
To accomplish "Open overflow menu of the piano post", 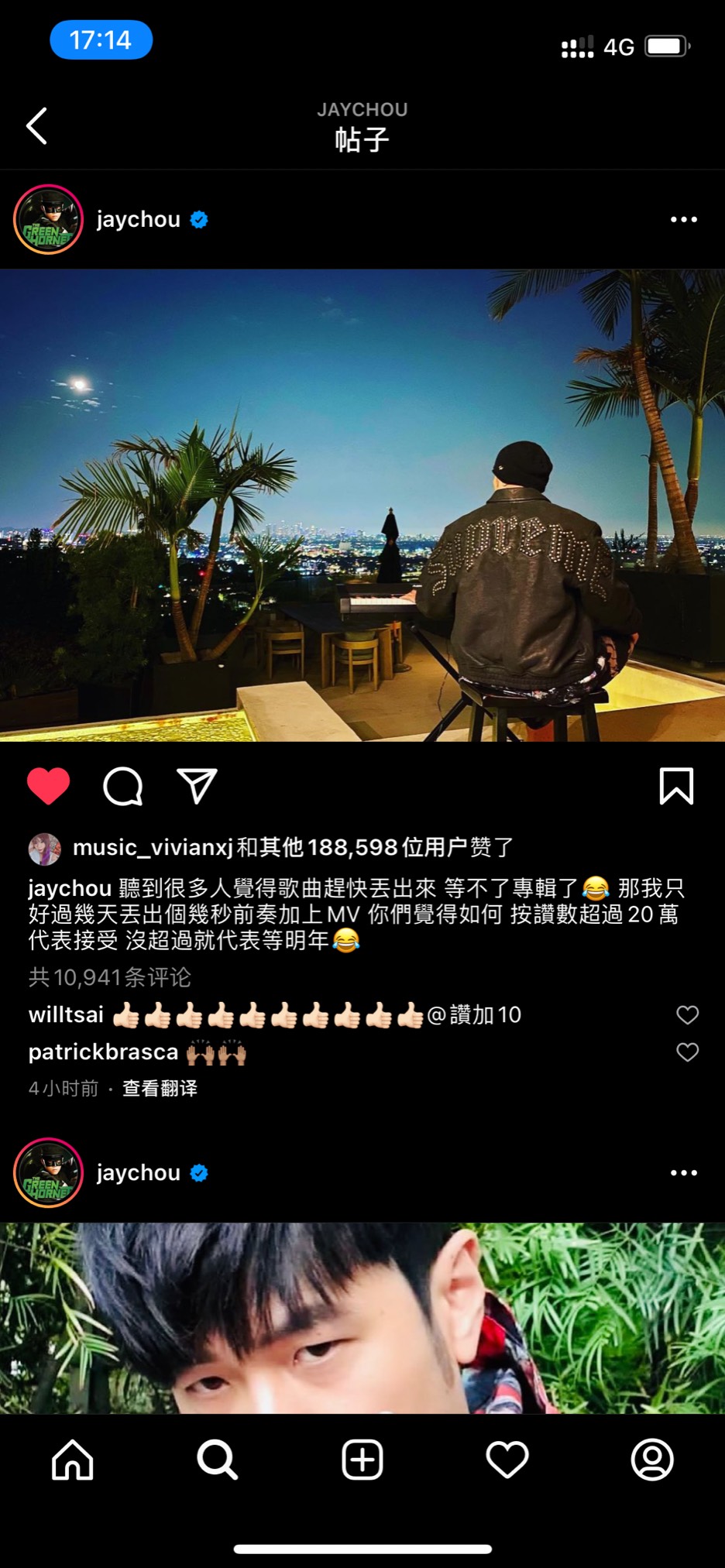I will (683, 220).
